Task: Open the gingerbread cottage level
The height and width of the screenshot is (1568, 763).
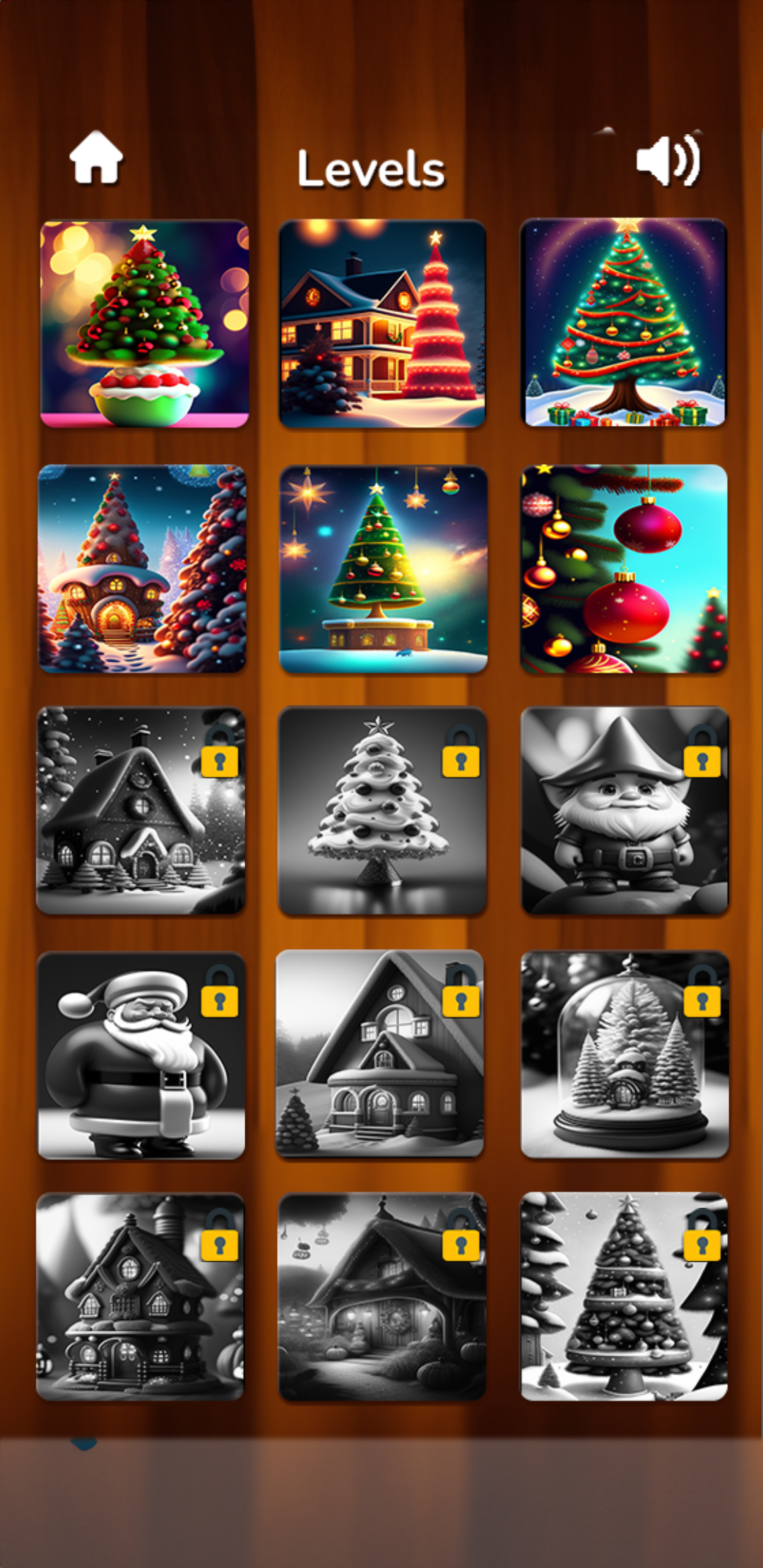Action: [142, 569]
